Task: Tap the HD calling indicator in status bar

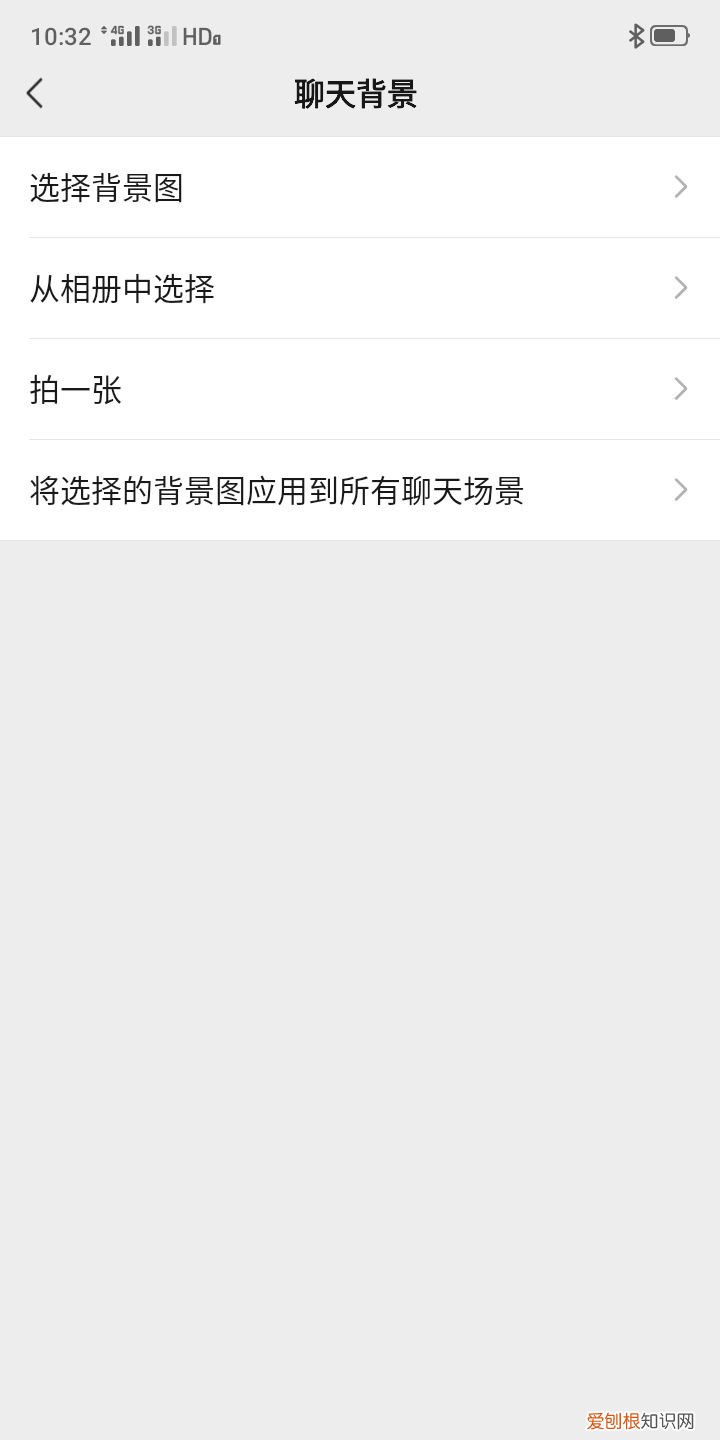Action: pyautogui.click(x=203, y=37)
